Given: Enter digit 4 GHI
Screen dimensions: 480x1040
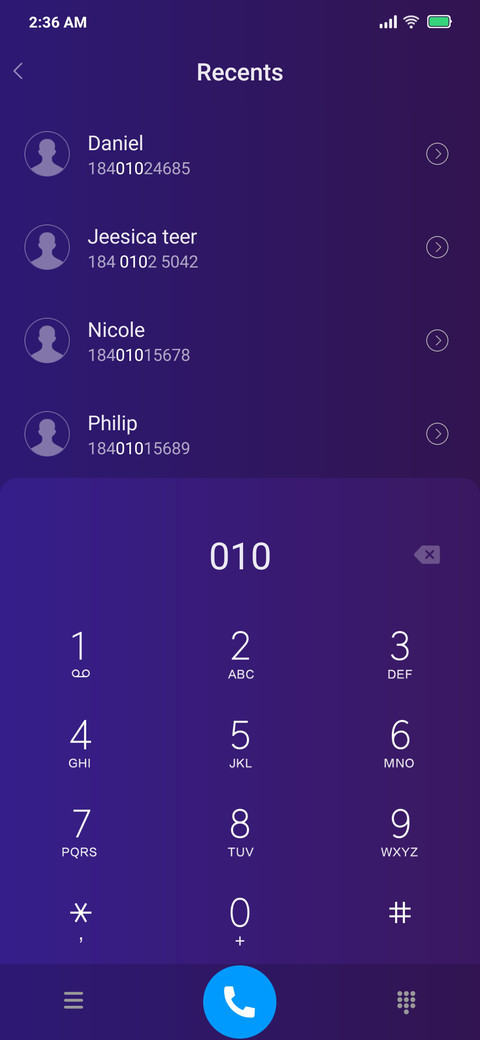Looking at the screenshot, I should [x=80, y=743].
